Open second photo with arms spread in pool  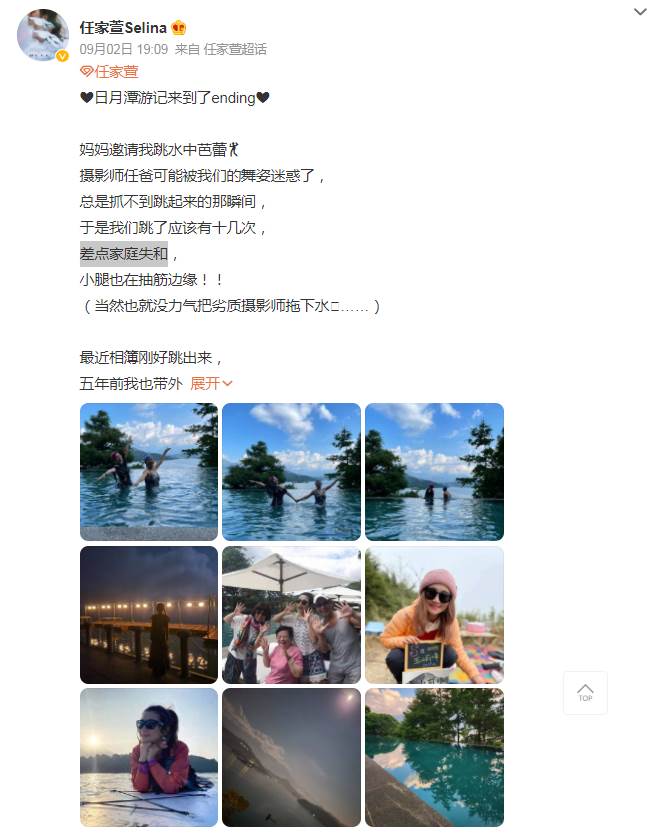pos(291,471)
